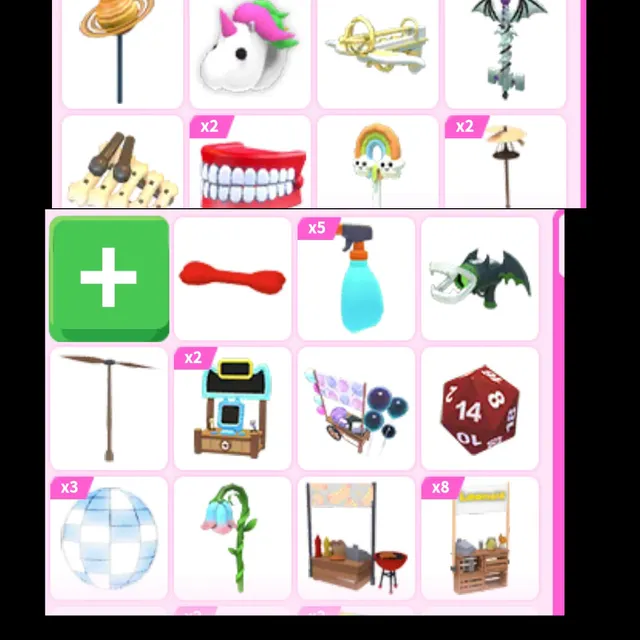Choose the white unicorn head item

click(x=250, y=50)
